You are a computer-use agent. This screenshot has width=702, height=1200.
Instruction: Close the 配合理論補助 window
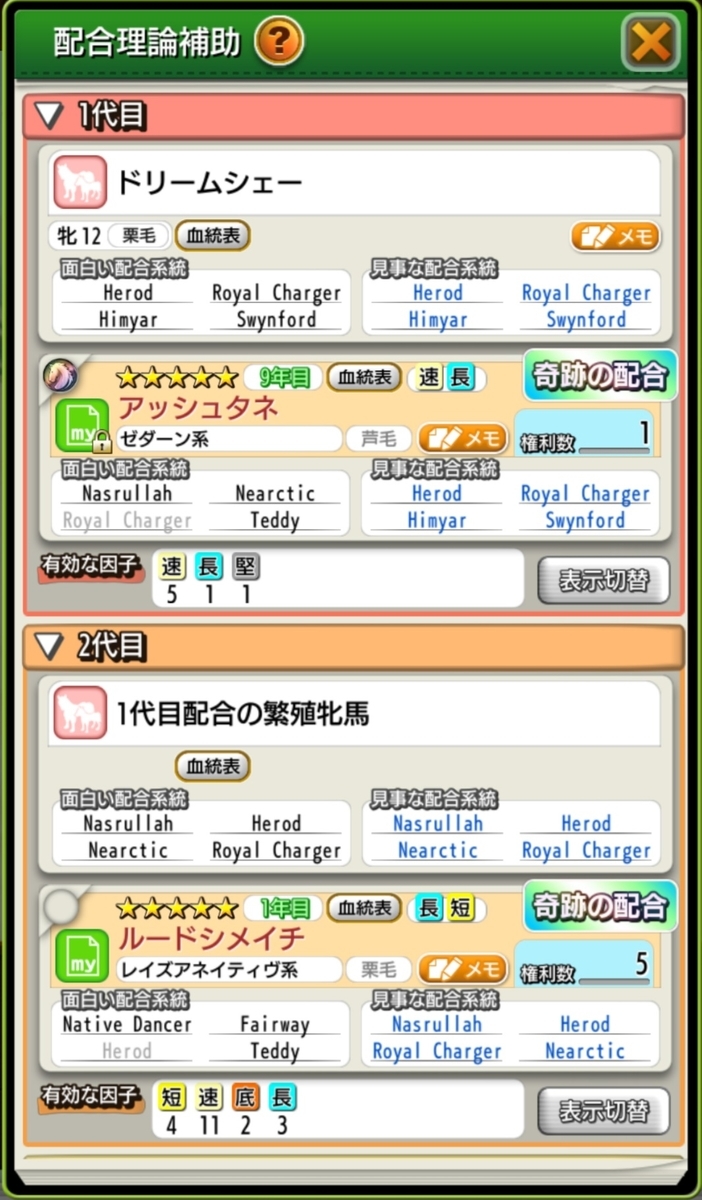[651, 42]
